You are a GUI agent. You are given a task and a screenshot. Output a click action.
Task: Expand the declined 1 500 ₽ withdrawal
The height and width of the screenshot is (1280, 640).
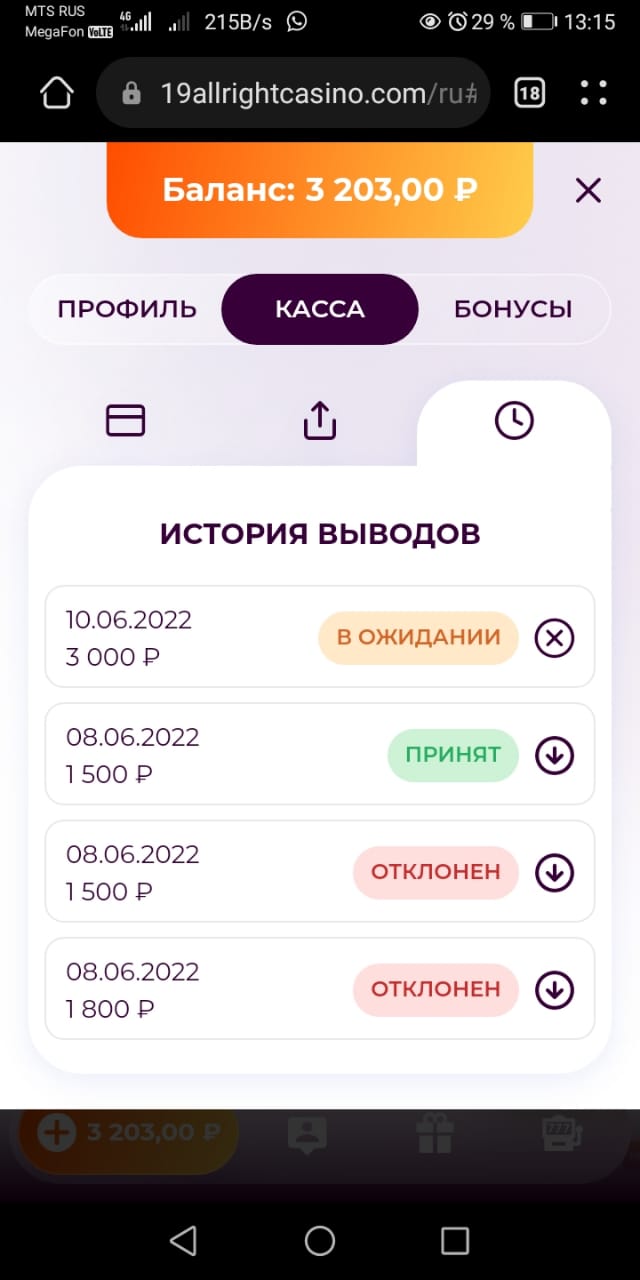click(554, 872)
